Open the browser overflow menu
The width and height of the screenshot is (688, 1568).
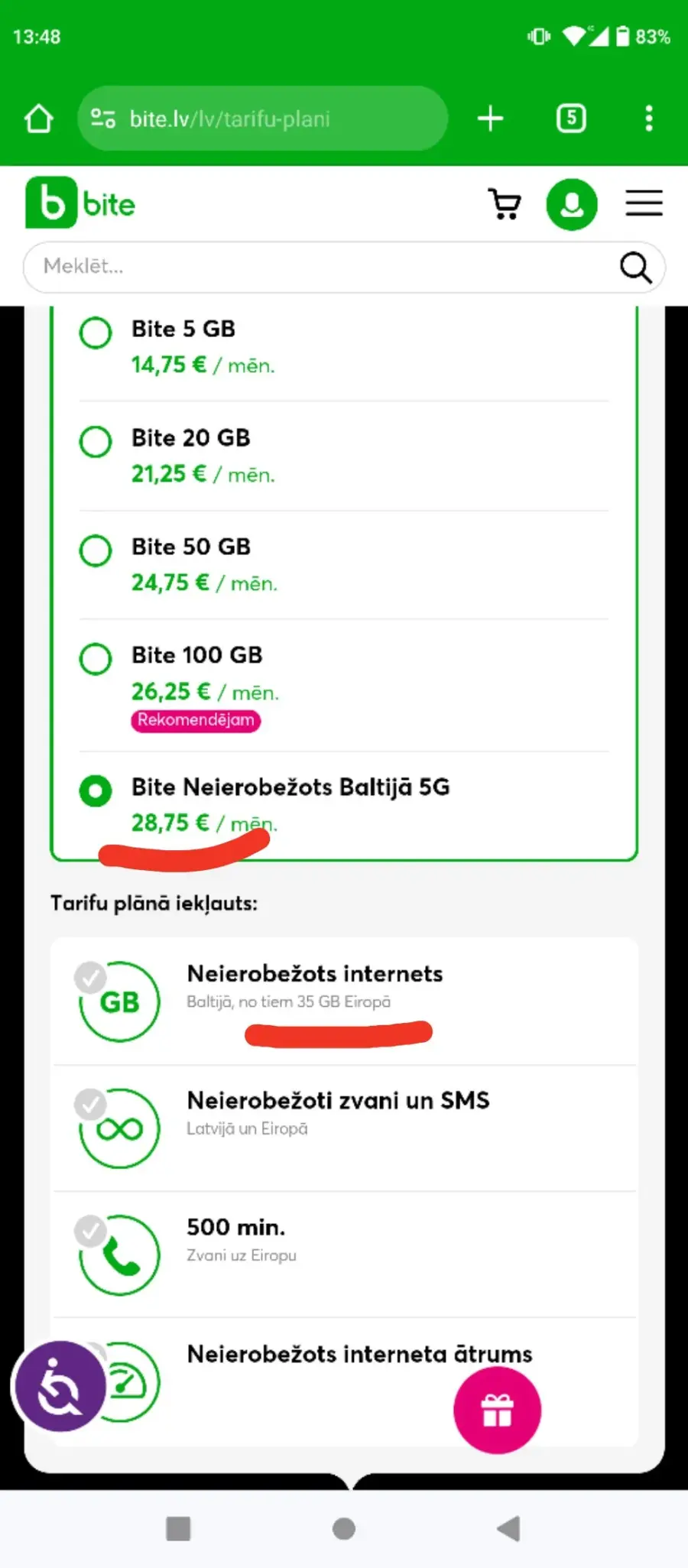[649, 118]
